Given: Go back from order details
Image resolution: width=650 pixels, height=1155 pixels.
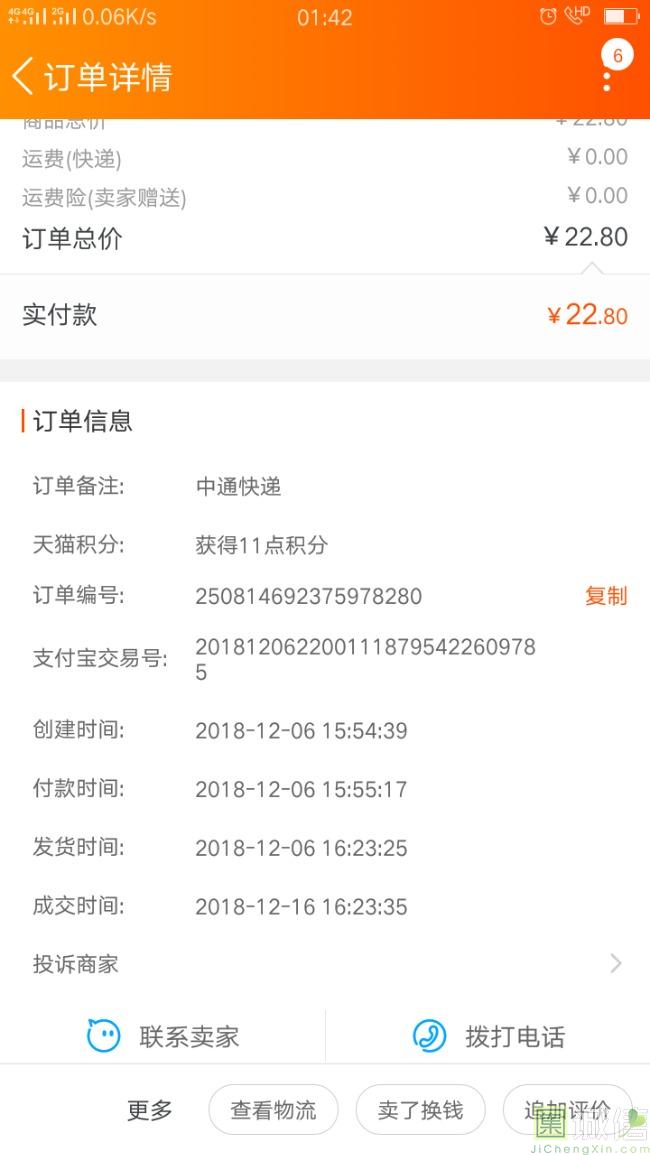Looking at the screenshot, I should click(23, 77).
